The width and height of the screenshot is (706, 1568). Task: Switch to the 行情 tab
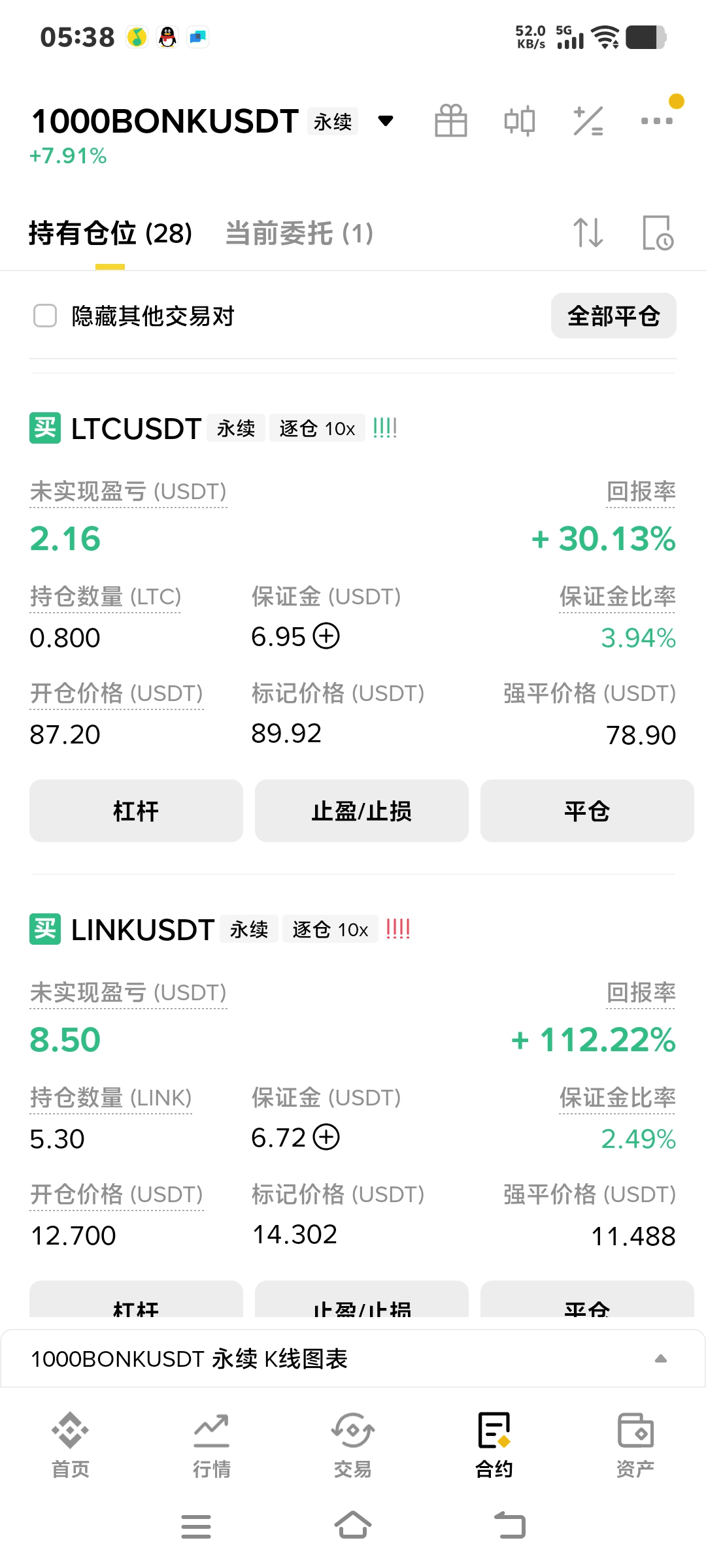coord(212,1444)
